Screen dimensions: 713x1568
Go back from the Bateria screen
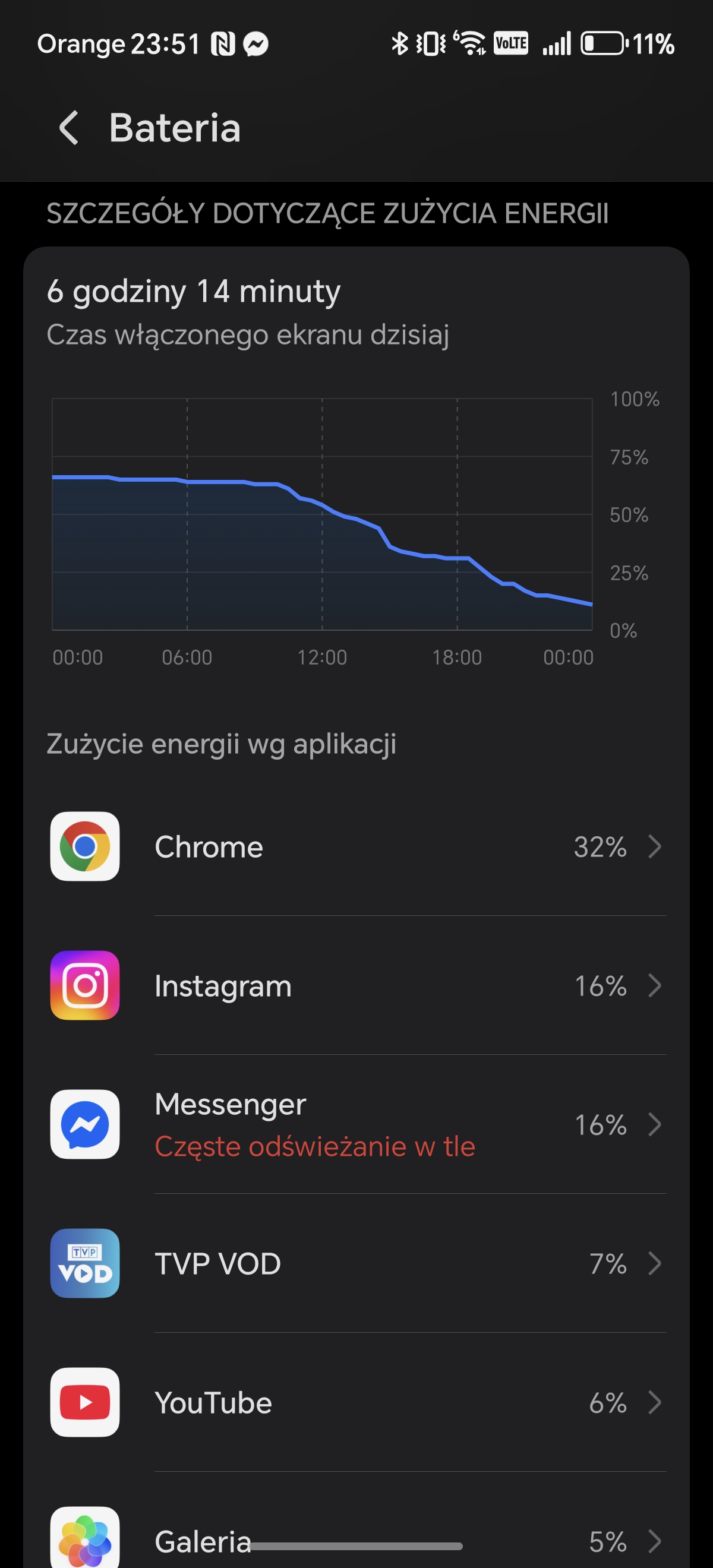tap(69, 128)
